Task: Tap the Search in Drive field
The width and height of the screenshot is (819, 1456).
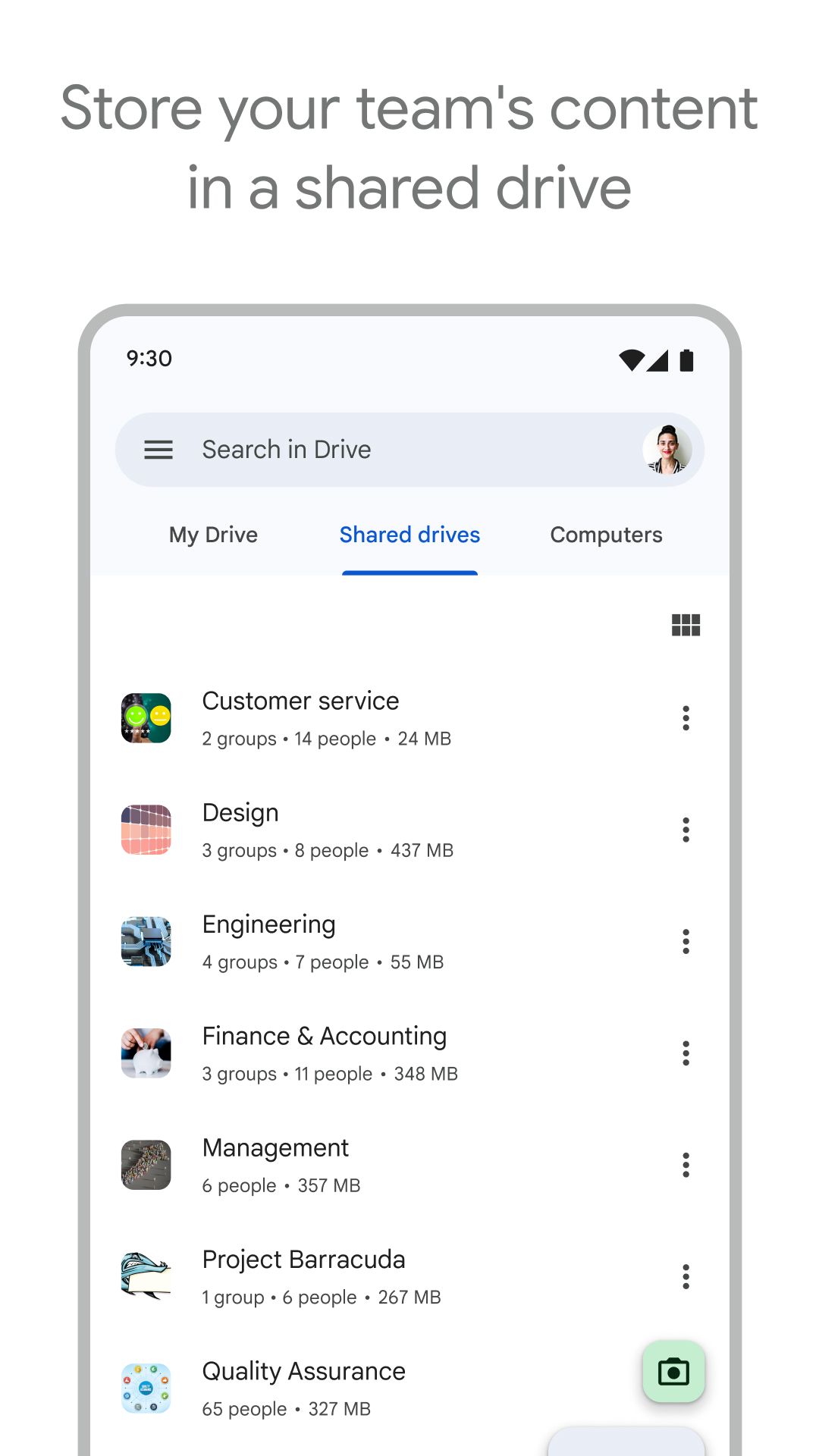Action: 379,450
